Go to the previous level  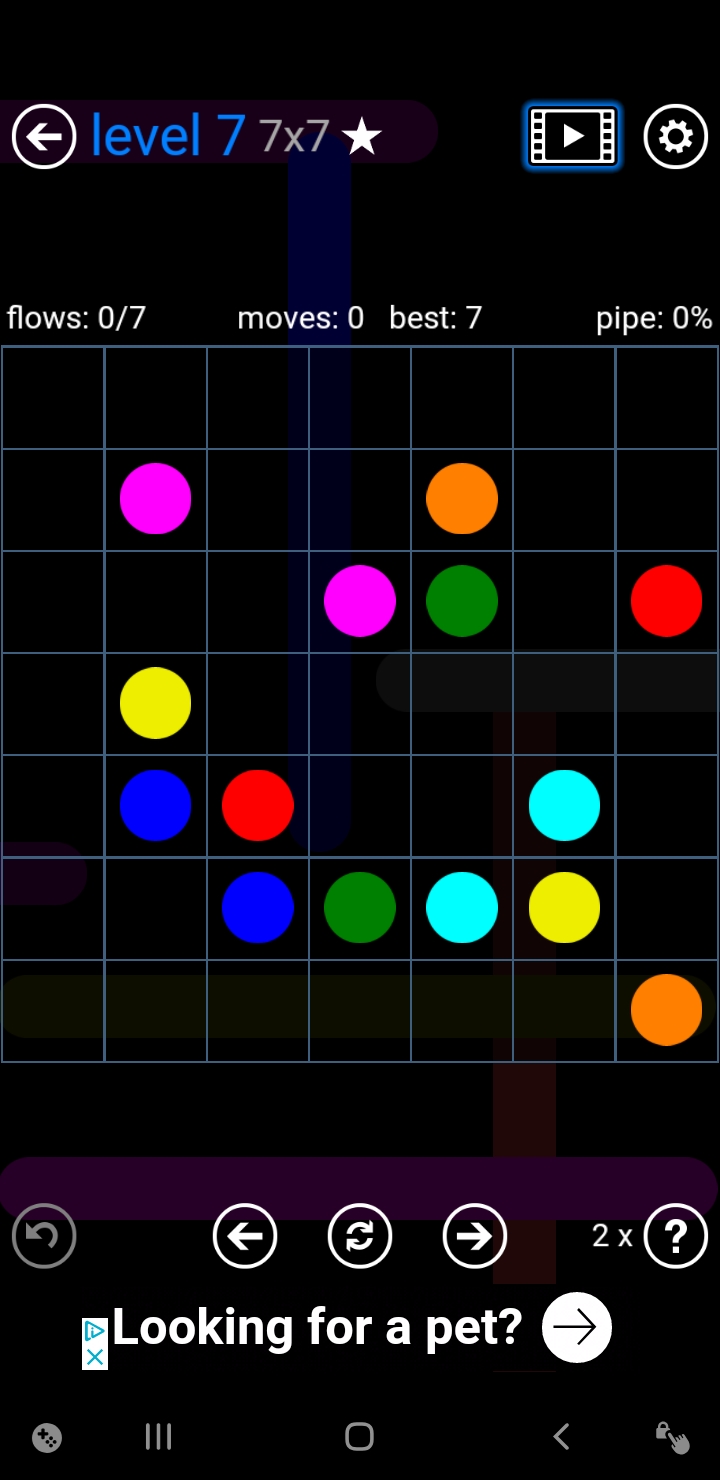pyautogui.click(x=245, y=1236)
